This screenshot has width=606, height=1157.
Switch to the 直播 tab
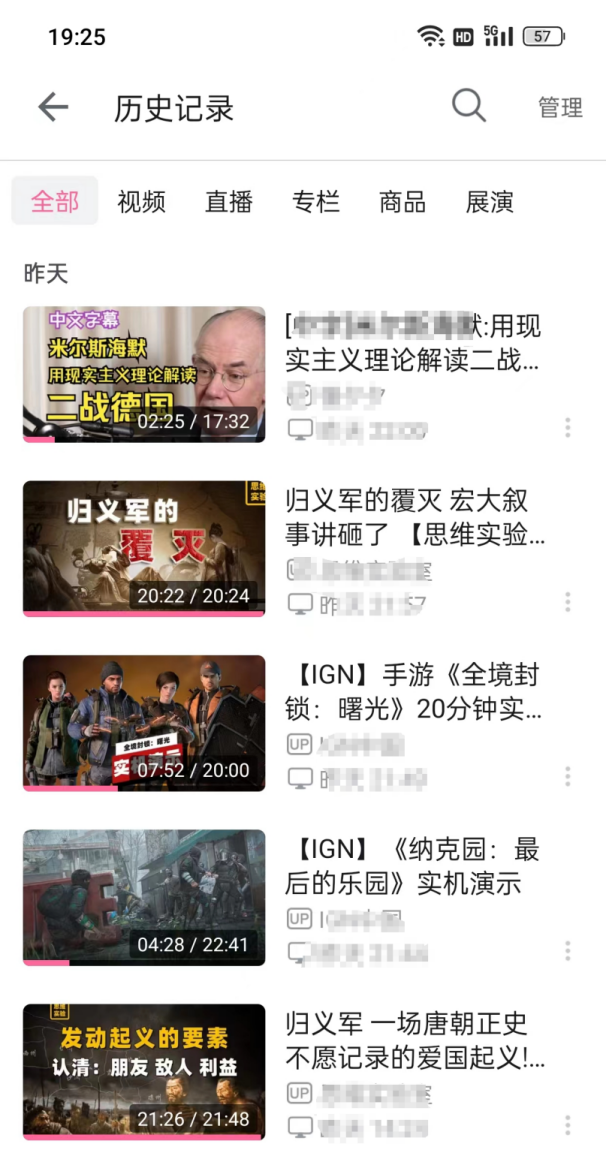pyautogui.click(x=229, y=202)
